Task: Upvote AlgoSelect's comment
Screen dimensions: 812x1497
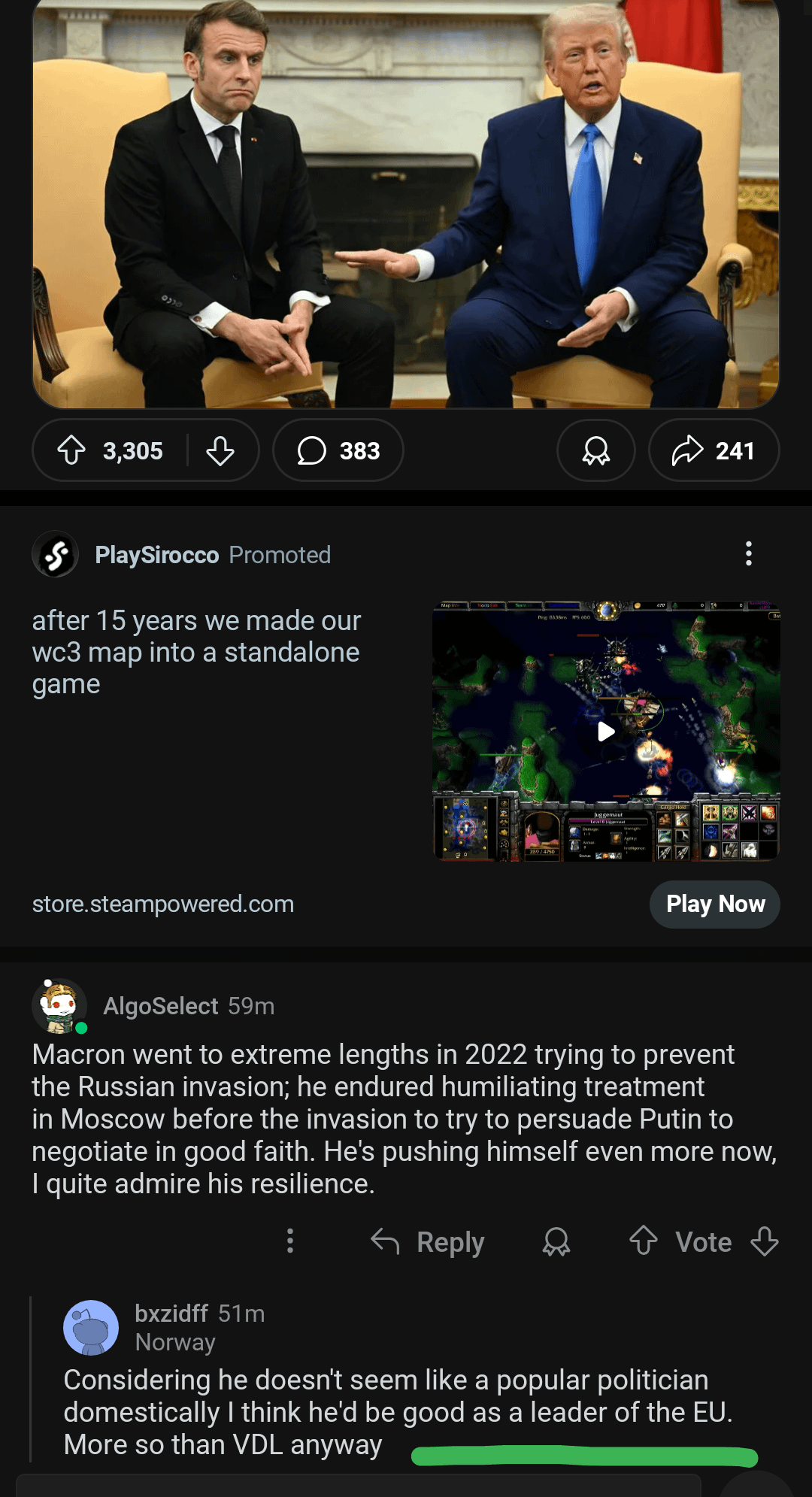Action: 644,1241
